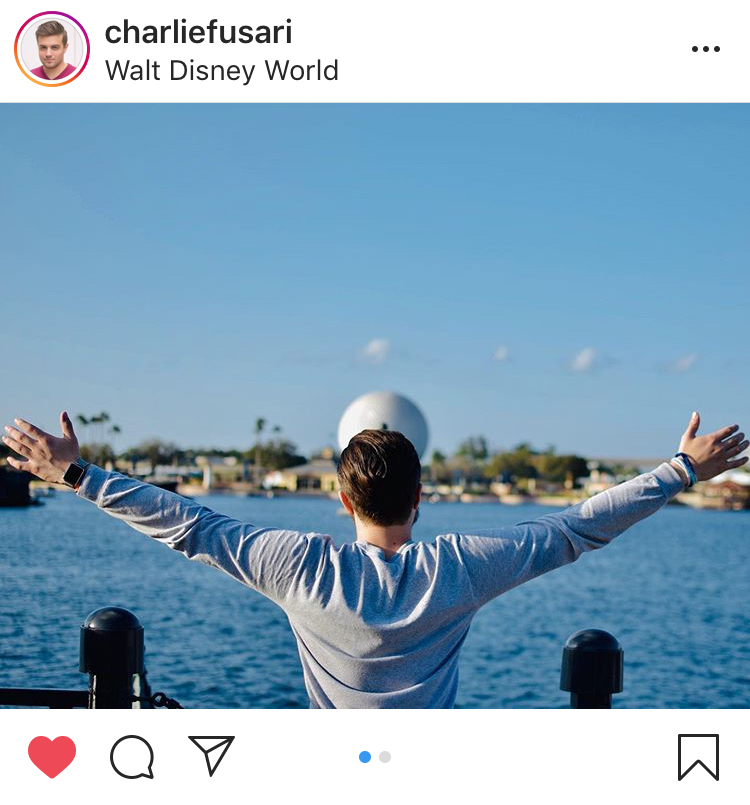This screenshot has height=805, width=750.
Task: Share the post via the paper plane icon
Action: coord(211,756)
